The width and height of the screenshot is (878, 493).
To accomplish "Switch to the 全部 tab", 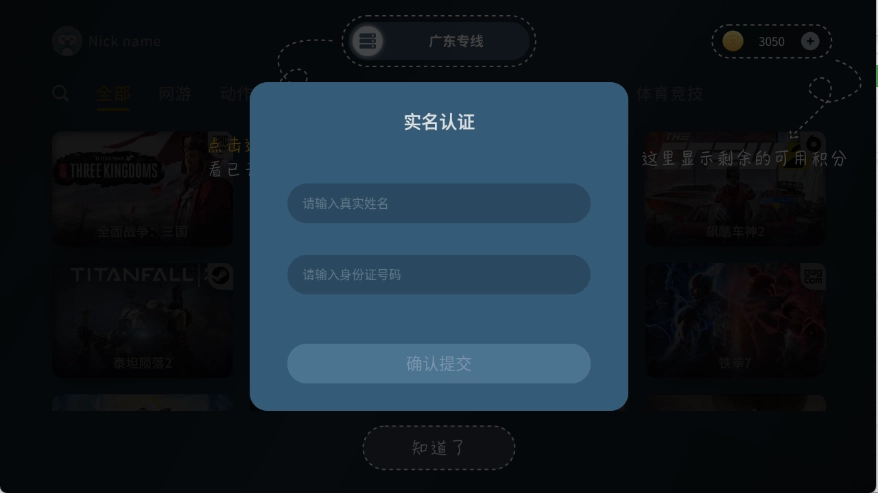I will pos(113,94).
